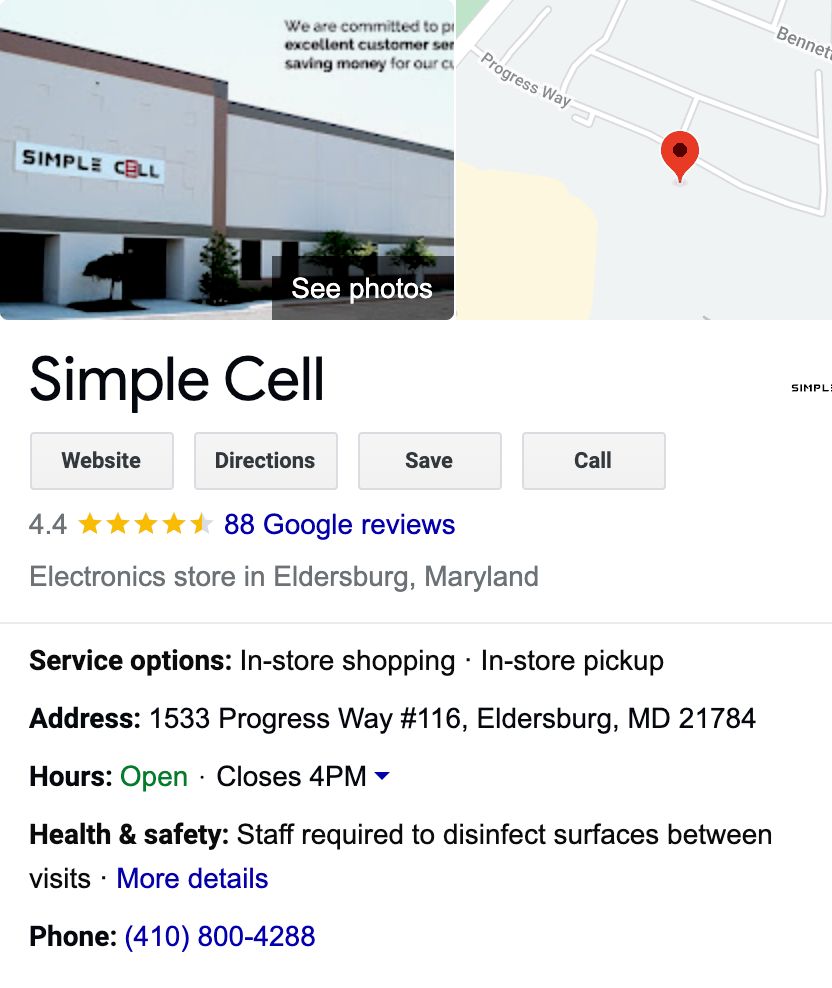This screenshot has height=988, width=832.
Task: Open the 88 Google reviews link
Action: 339,525
